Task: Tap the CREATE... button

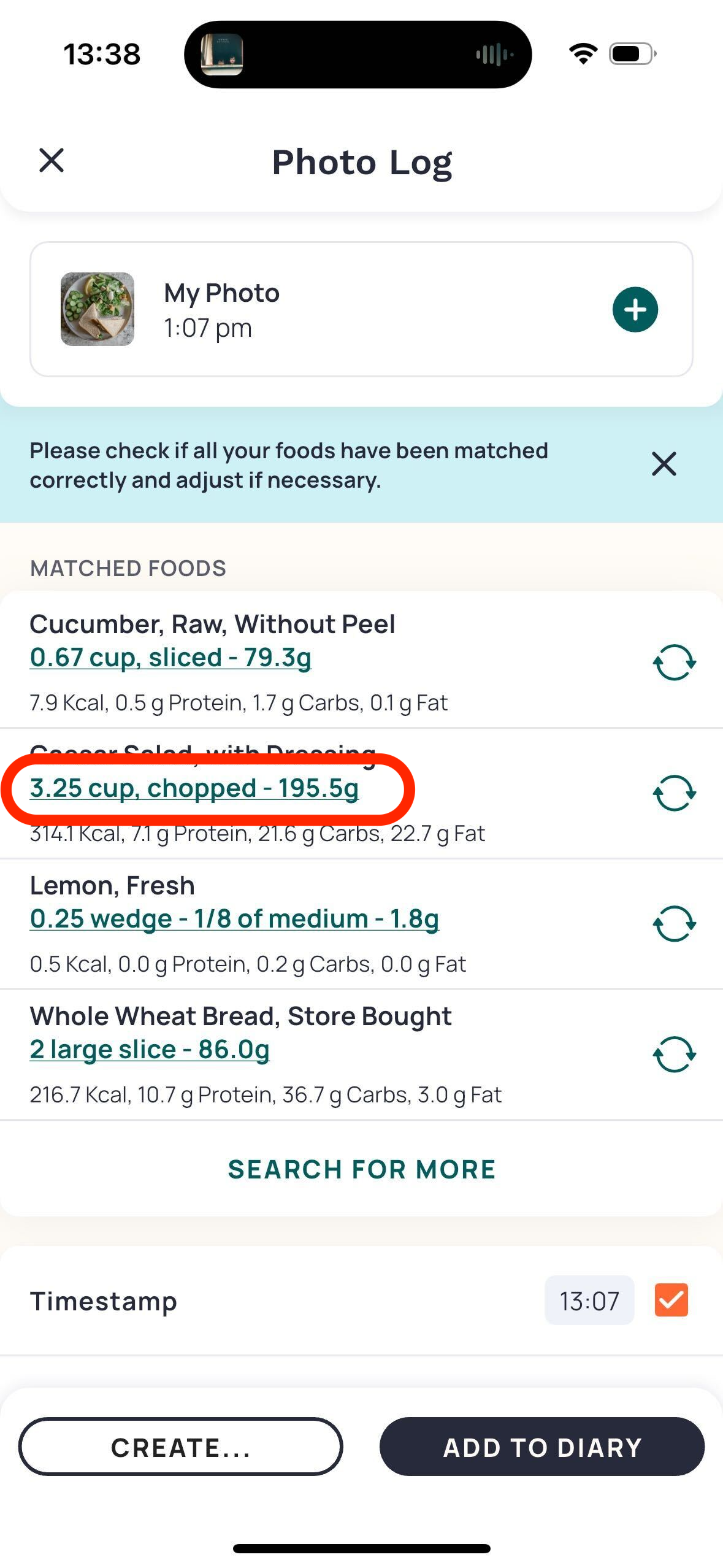Action: click(180, 1447)
